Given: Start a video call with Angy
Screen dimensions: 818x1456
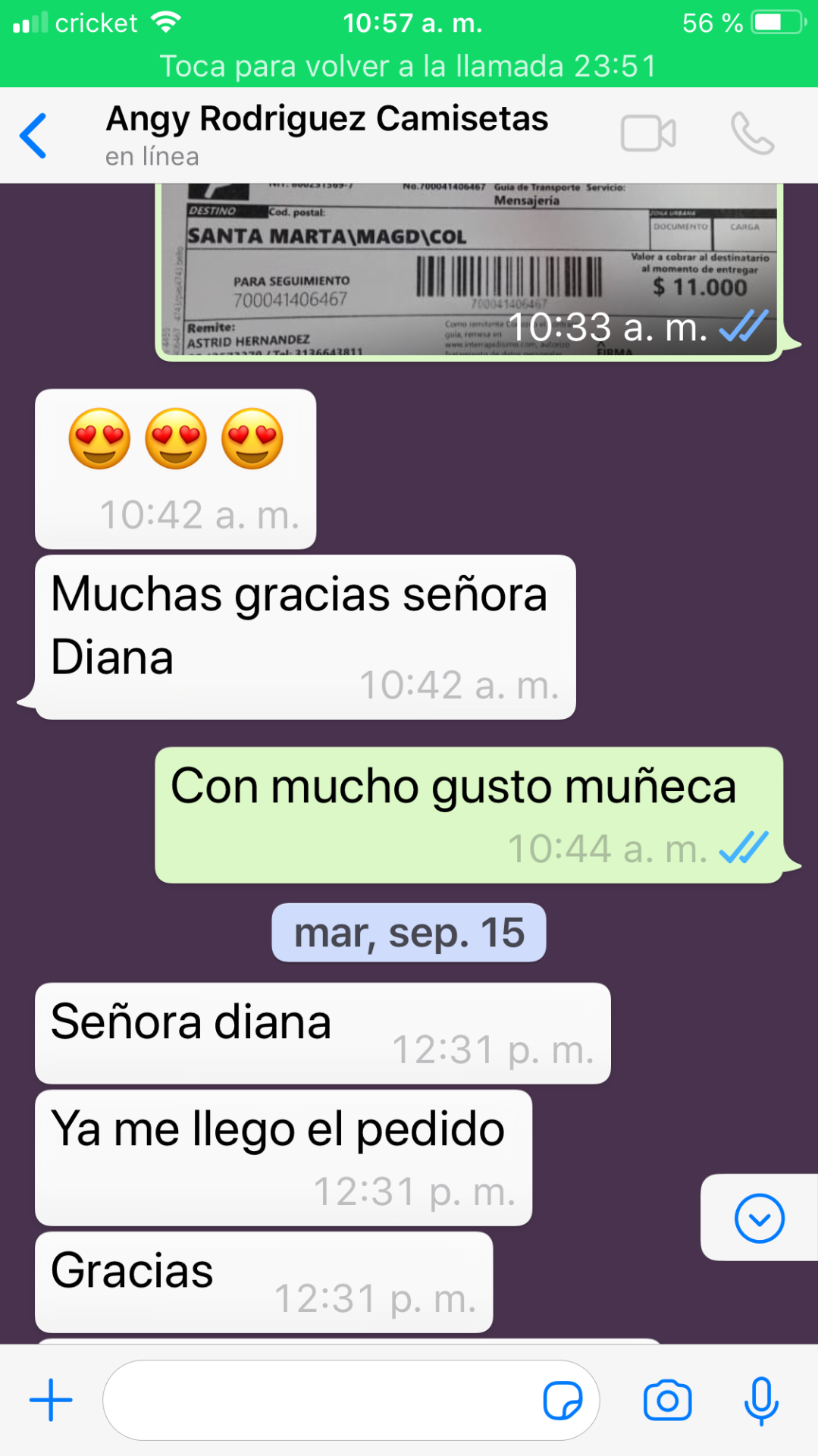Looking at the screenshot, I should point(647,134).
